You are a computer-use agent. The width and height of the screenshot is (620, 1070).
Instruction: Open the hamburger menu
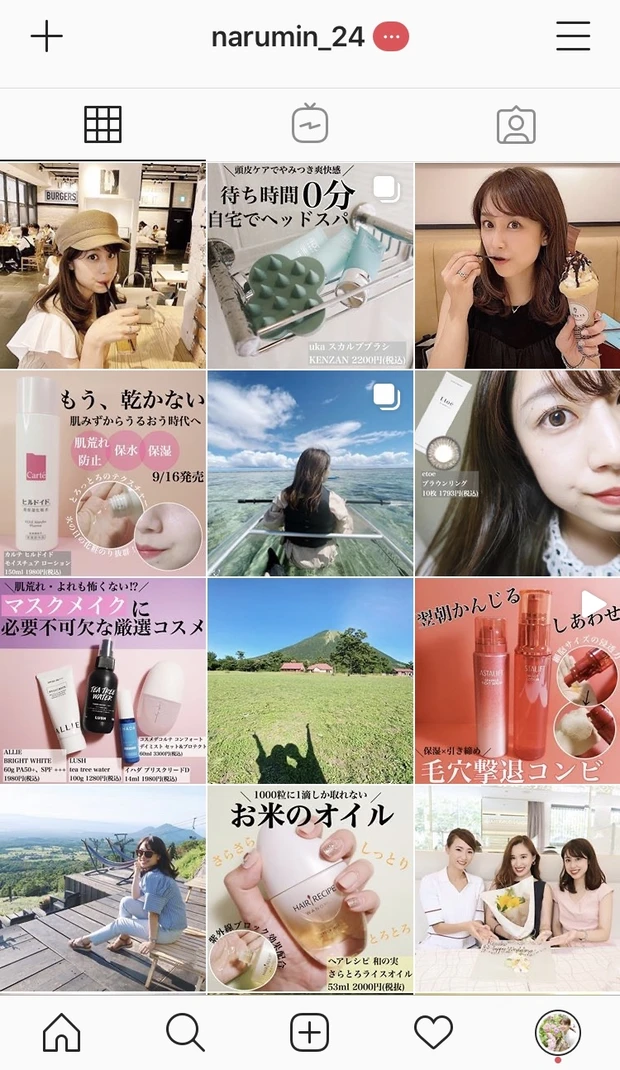573,37
